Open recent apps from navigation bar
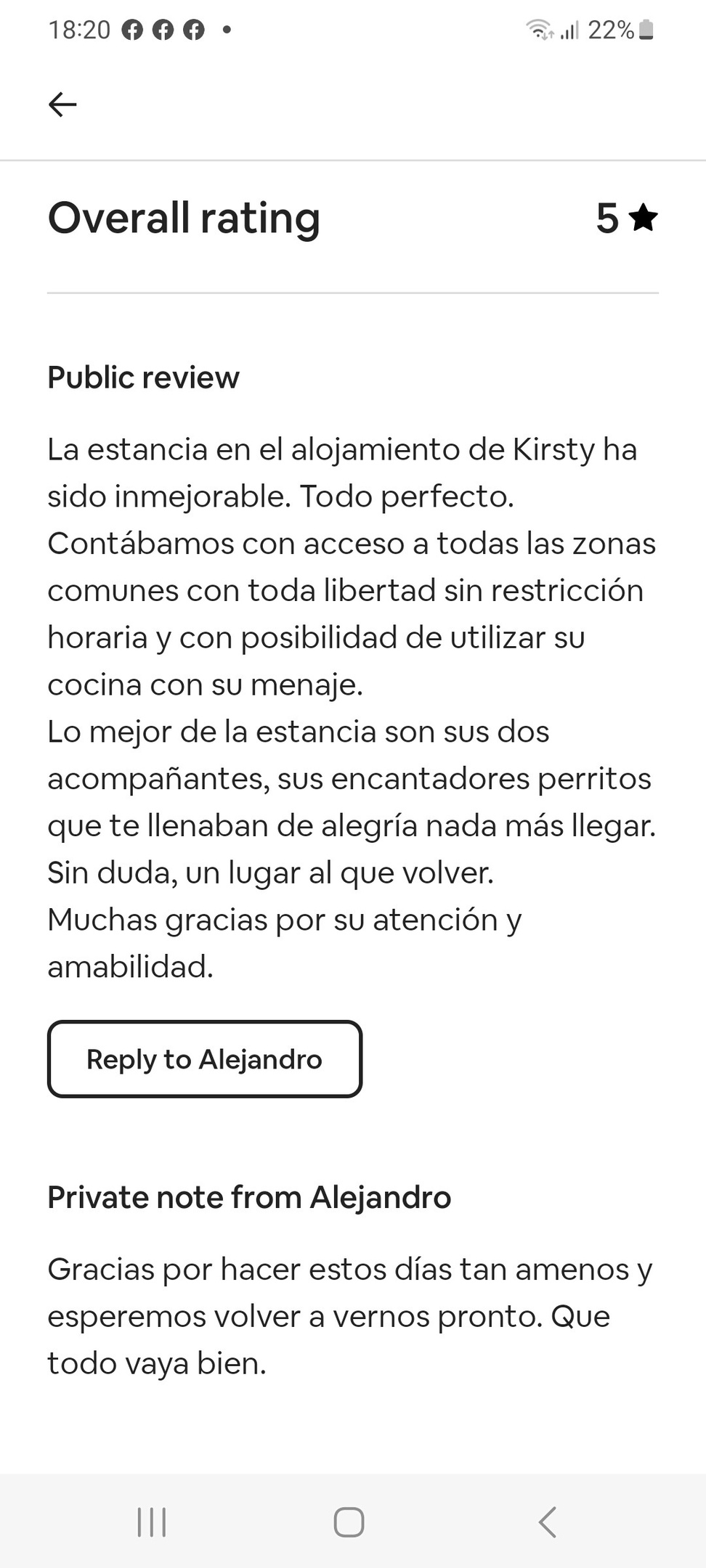Viewport: 706px width, 1568px height. click(152, 1522)
